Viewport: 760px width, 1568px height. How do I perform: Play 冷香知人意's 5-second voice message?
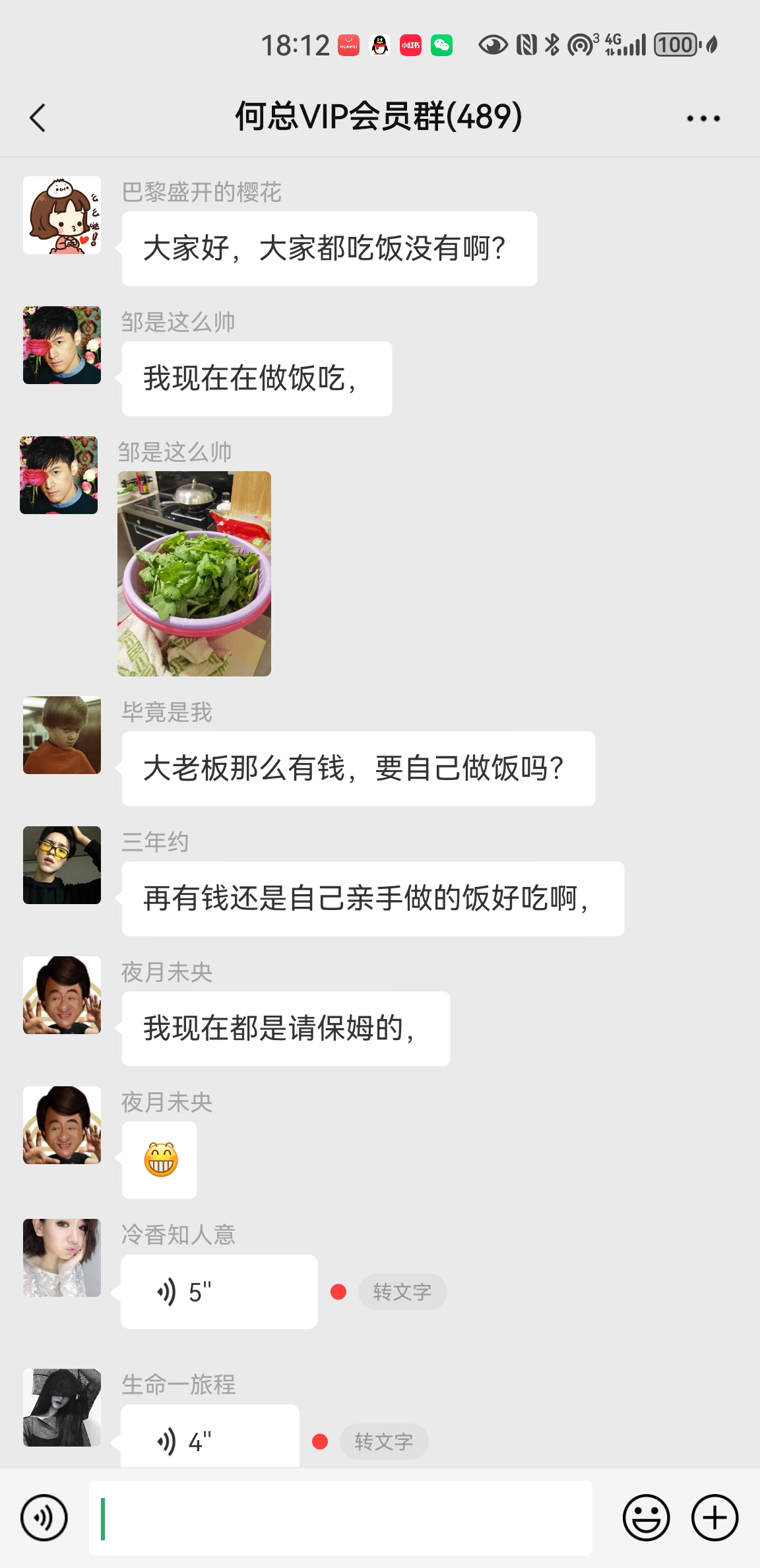[x=218, y=1291]
